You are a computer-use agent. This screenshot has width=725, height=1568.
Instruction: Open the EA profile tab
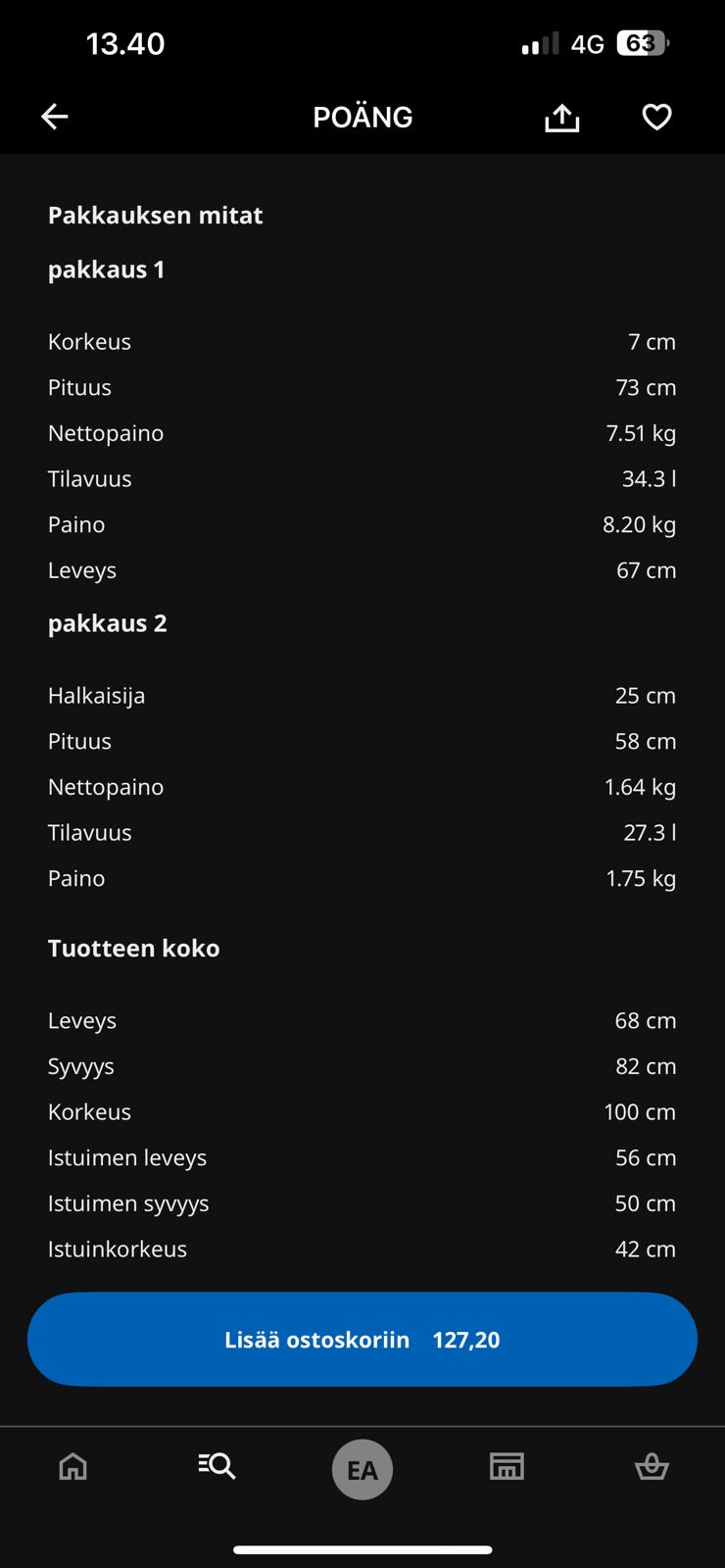(362, 1469)
